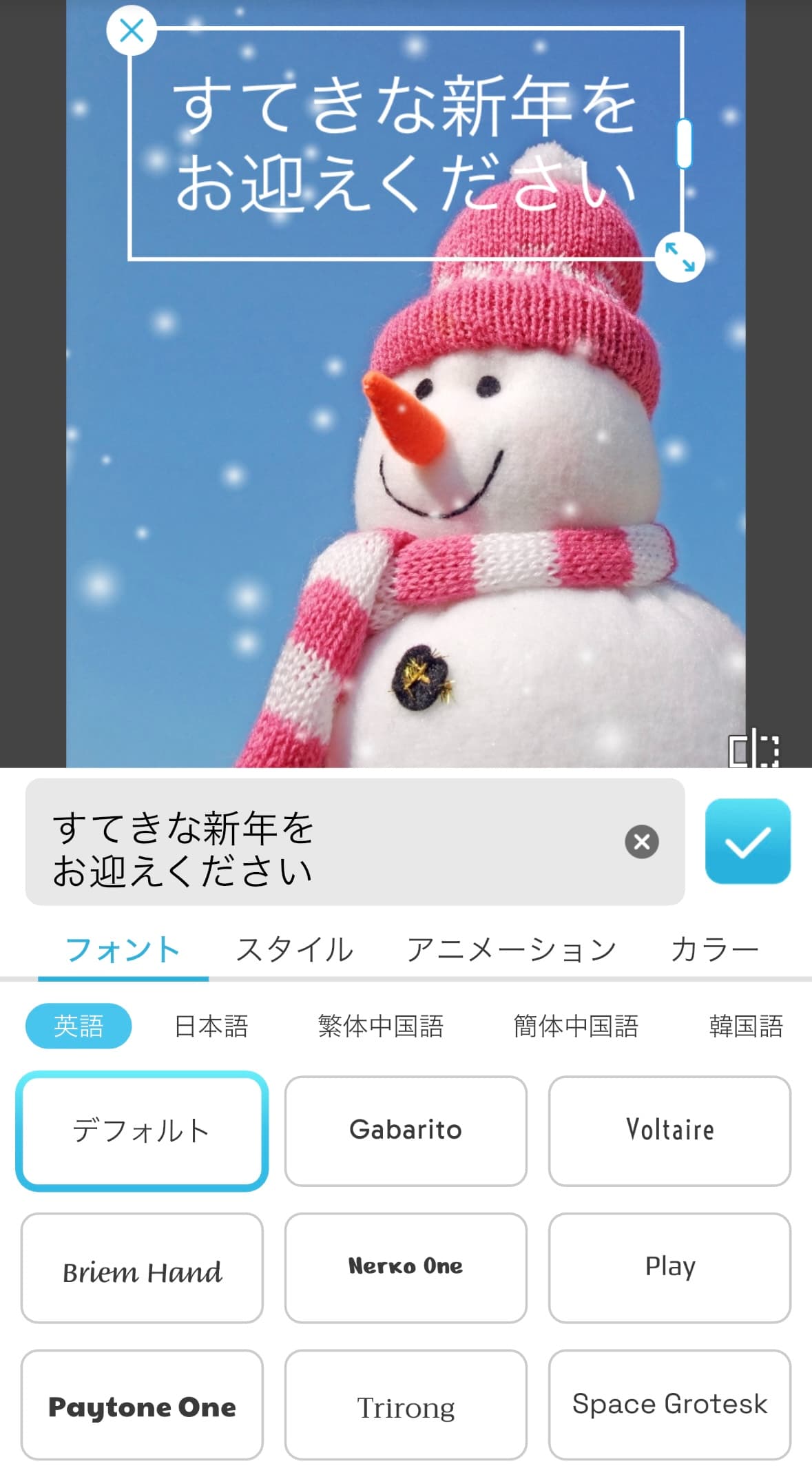
Task: Choose the Briem Hand font
Action: coord(141,1268)
